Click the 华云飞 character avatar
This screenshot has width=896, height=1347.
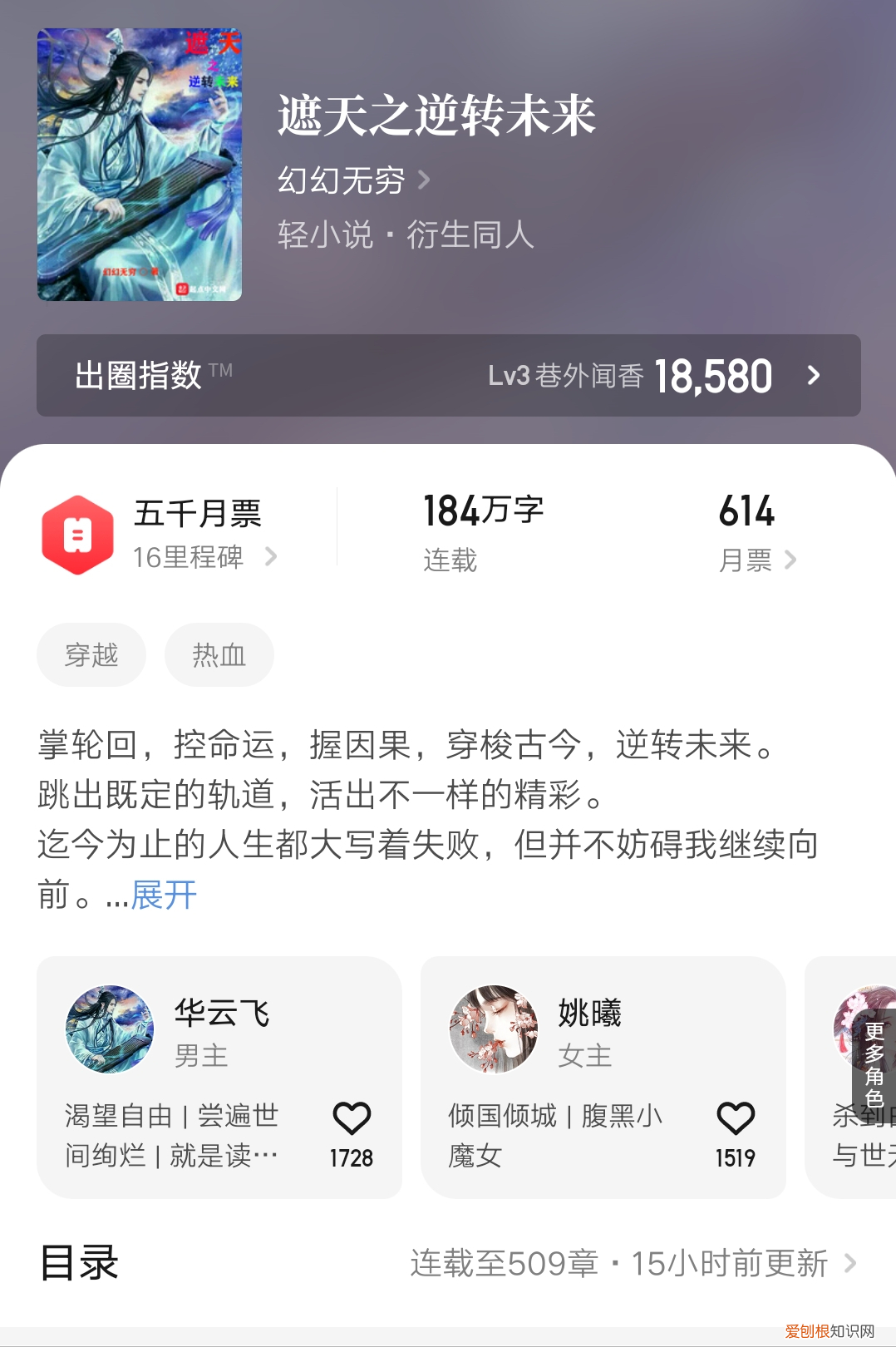109,1029
